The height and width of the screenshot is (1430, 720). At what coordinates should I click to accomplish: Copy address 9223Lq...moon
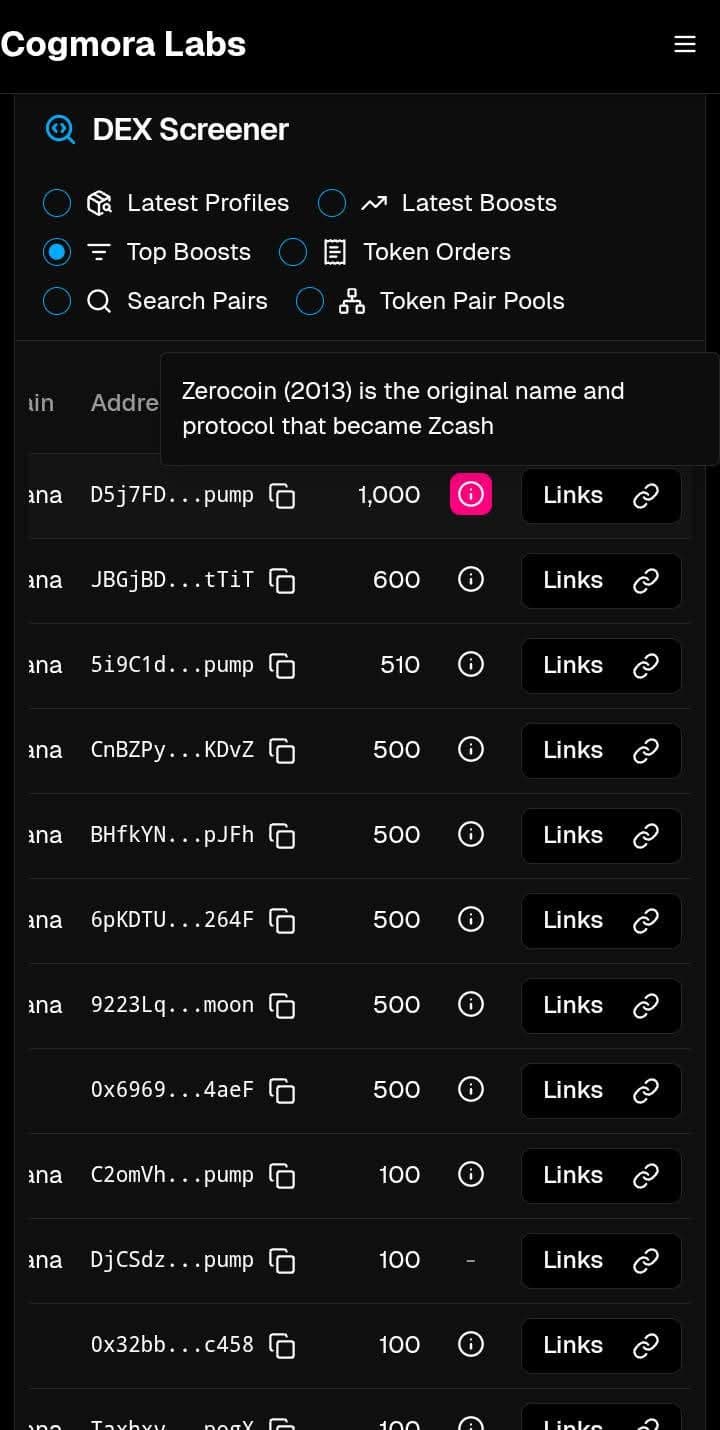tap(283, 1006)
